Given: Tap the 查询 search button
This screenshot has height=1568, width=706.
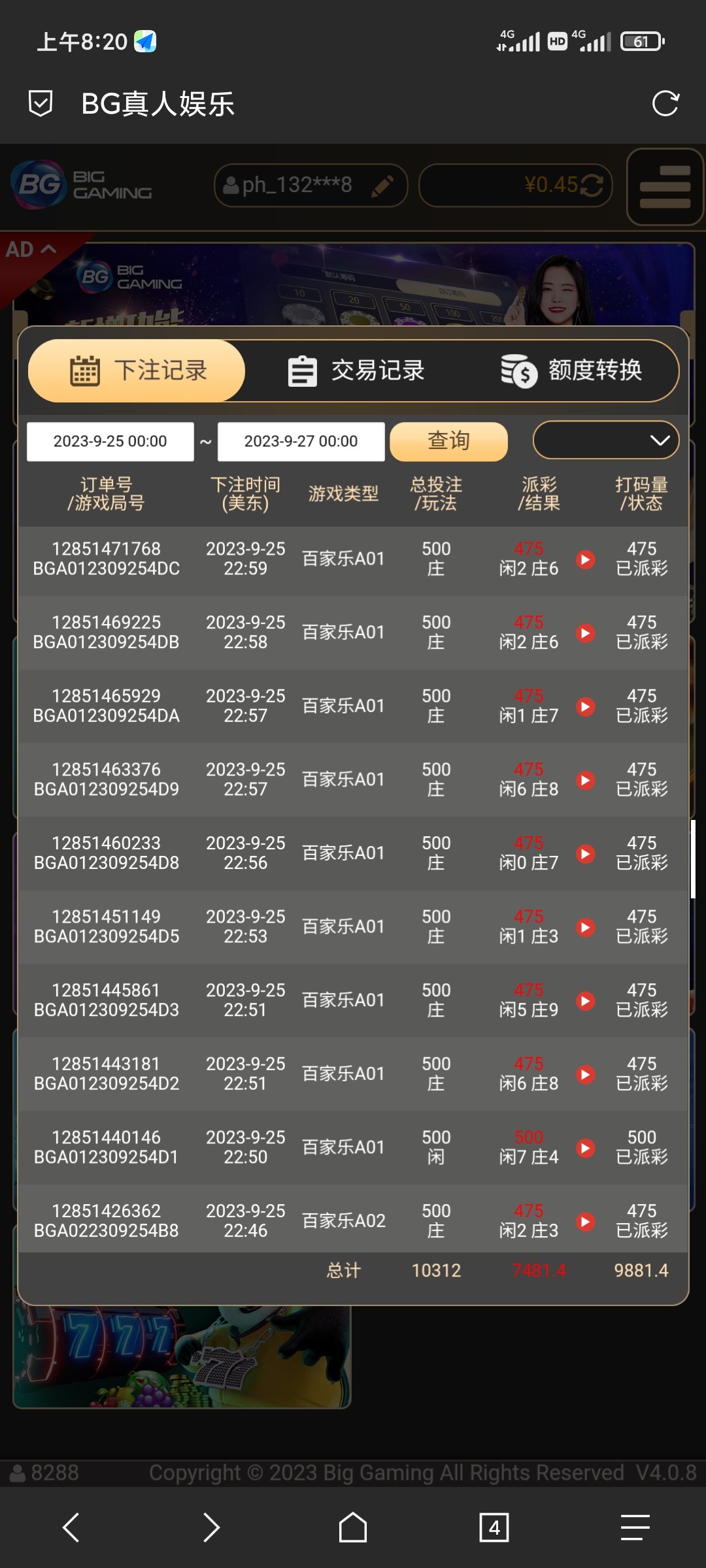Looking at the screenshot, I should [x=448, y=442].
